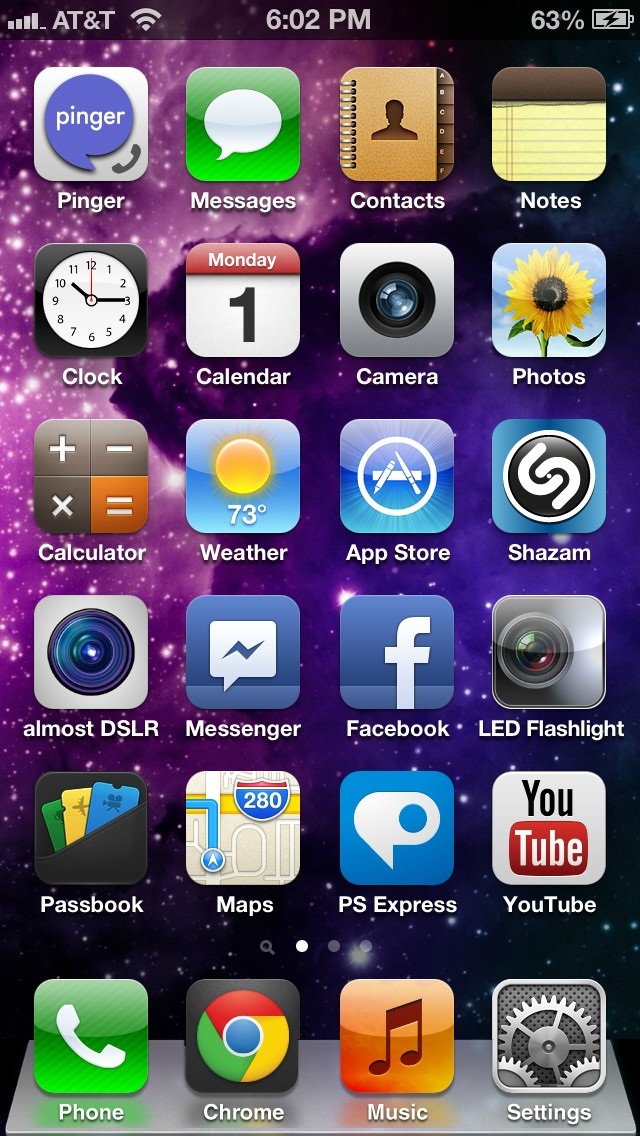
Task: Launch Messages
Action: [243, 124]
